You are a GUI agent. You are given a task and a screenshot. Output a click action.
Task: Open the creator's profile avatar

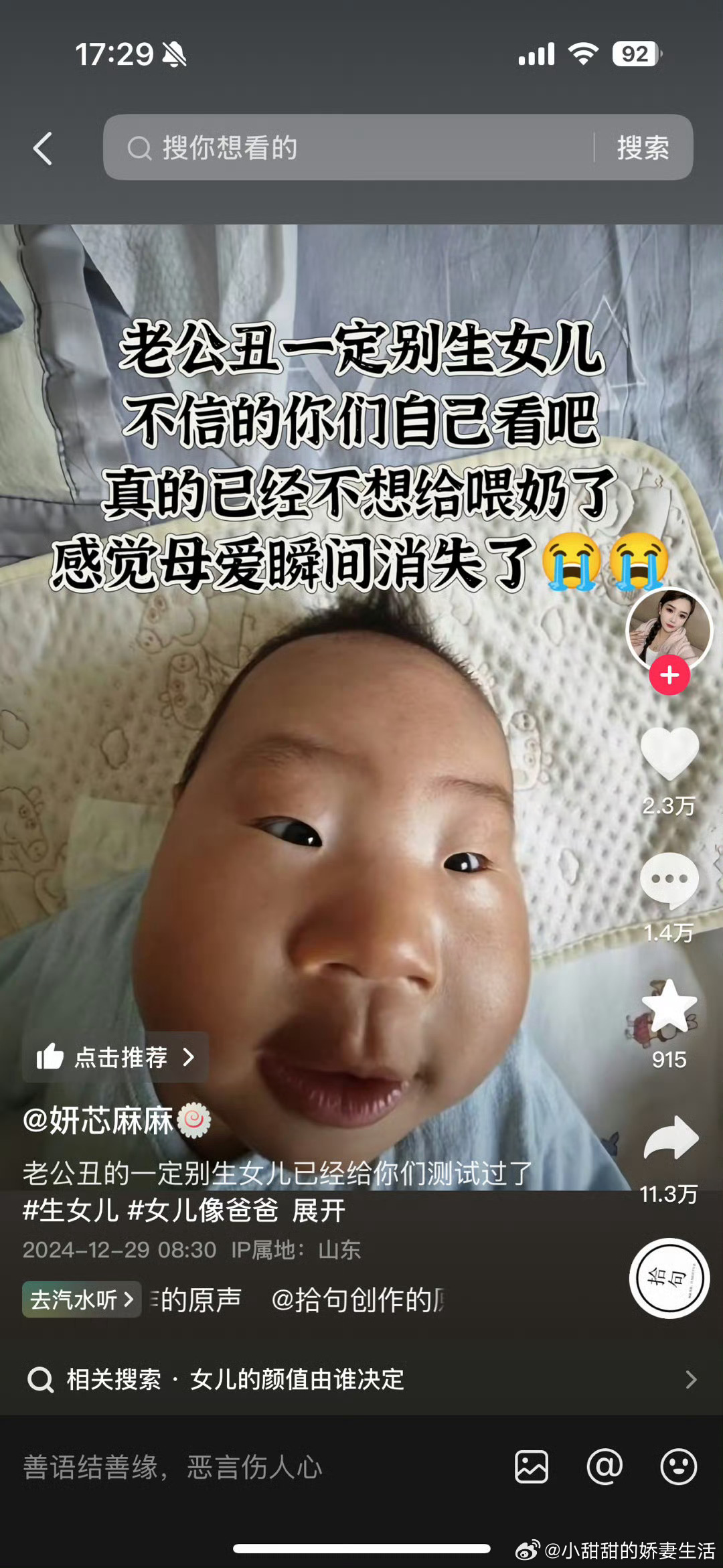click(x=669, y=629)
